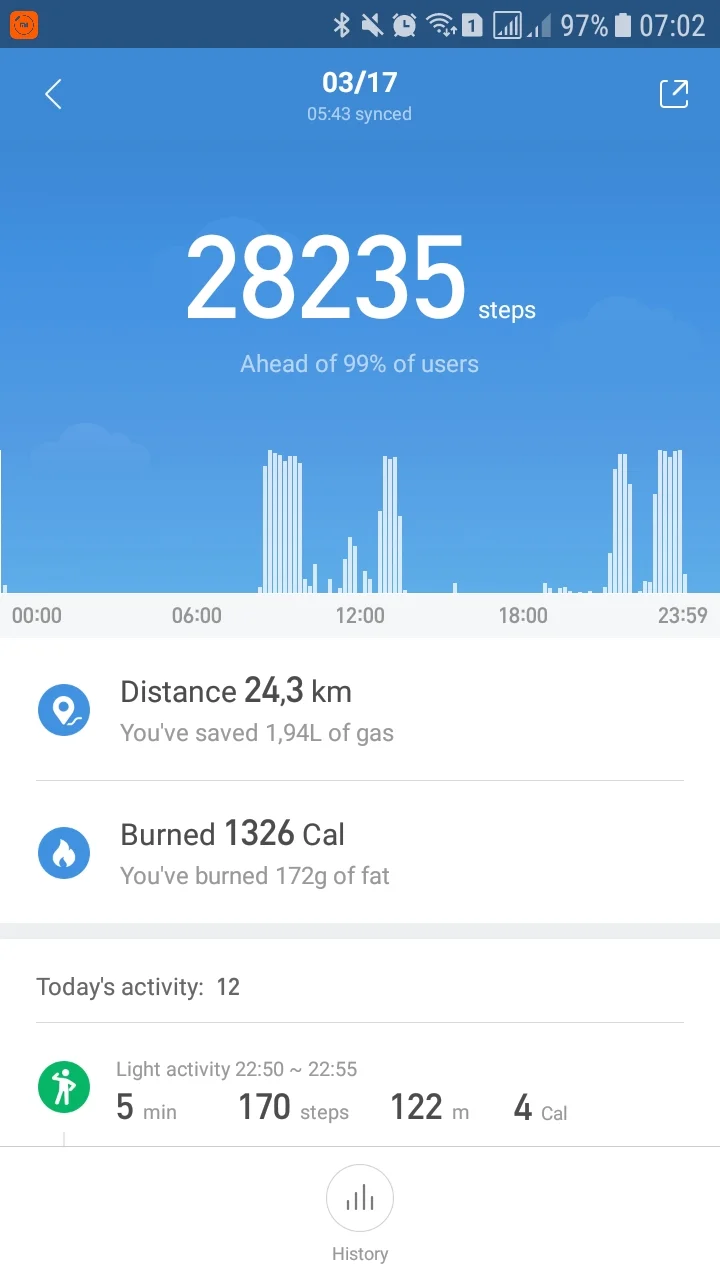Tap the 06:00 timeline label
Image resolution: width=720 pixels, height=1280 pixels.
click(x=197, y=616)
